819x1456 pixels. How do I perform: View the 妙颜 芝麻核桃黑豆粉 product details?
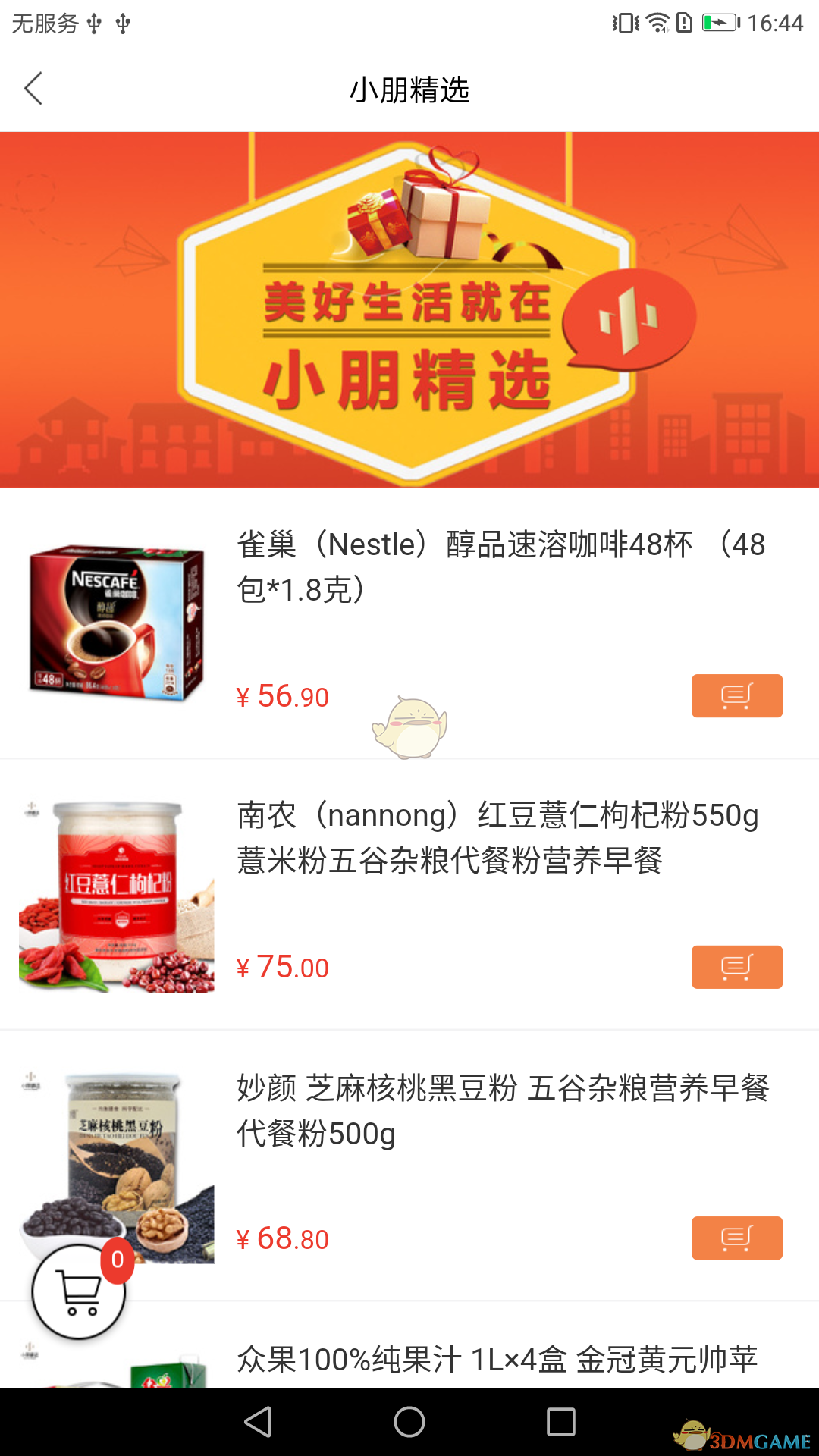(x=502, y=1110)
